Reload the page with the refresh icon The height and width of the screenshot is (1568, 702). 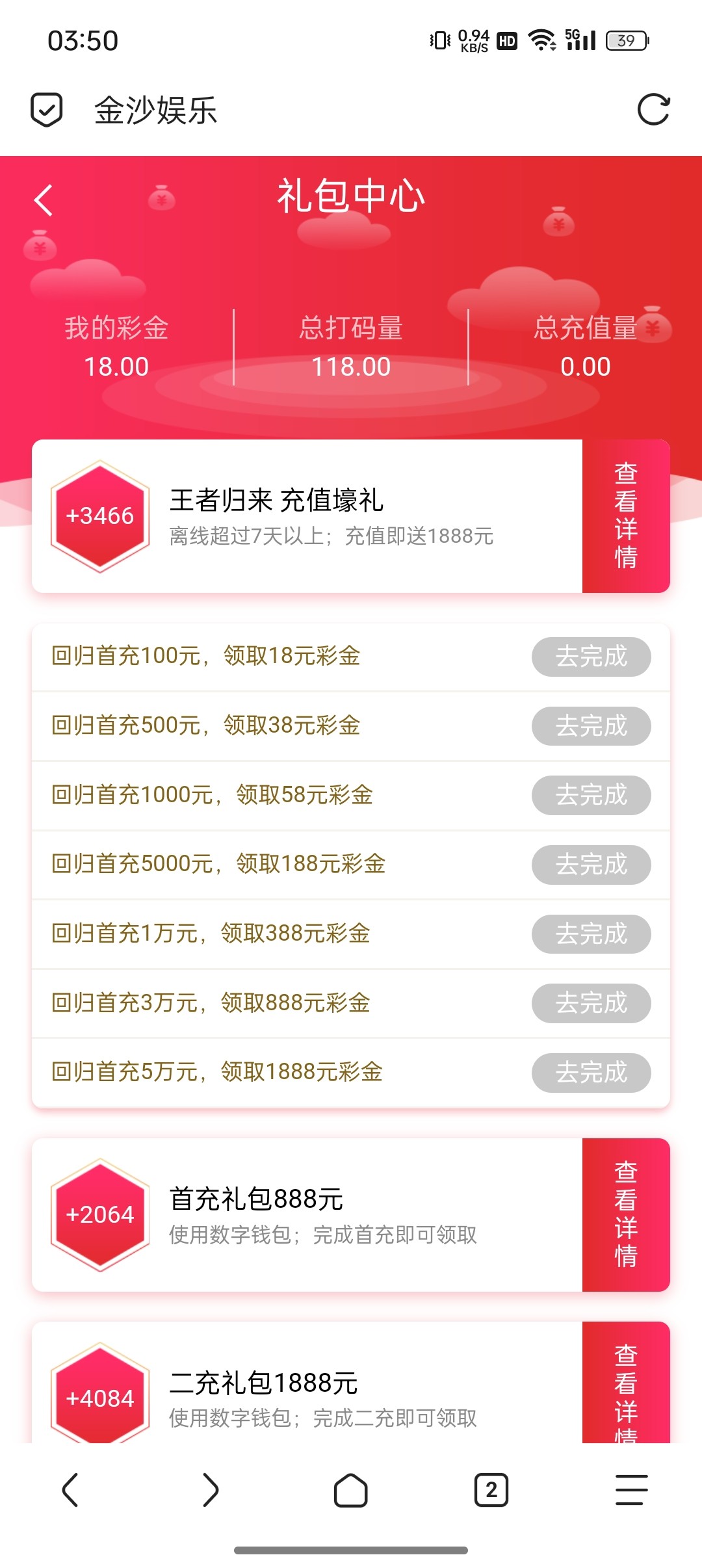point(653,109)
